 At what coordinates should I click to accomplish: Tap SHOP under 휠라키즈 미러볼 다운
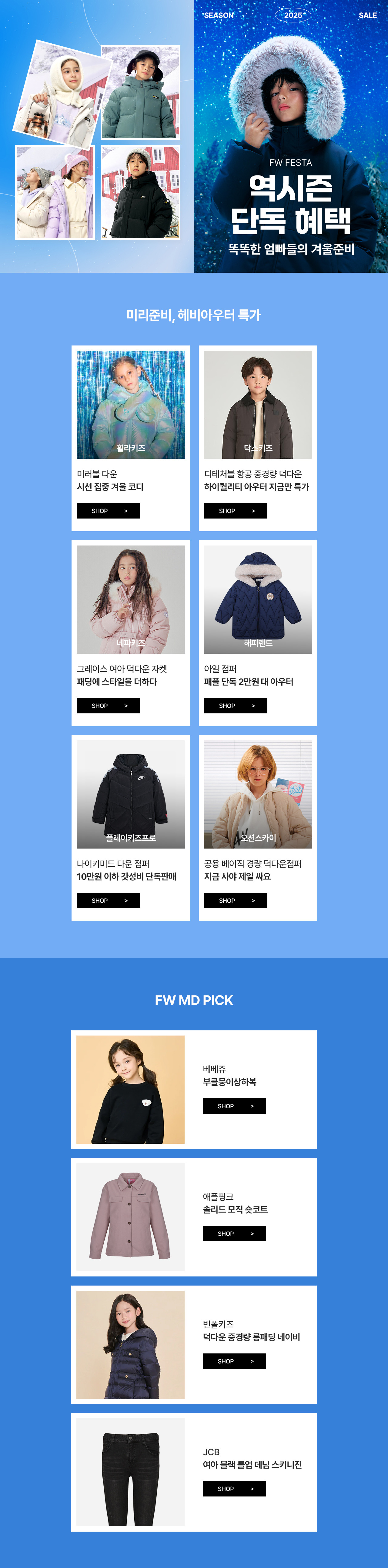[108, 511]
